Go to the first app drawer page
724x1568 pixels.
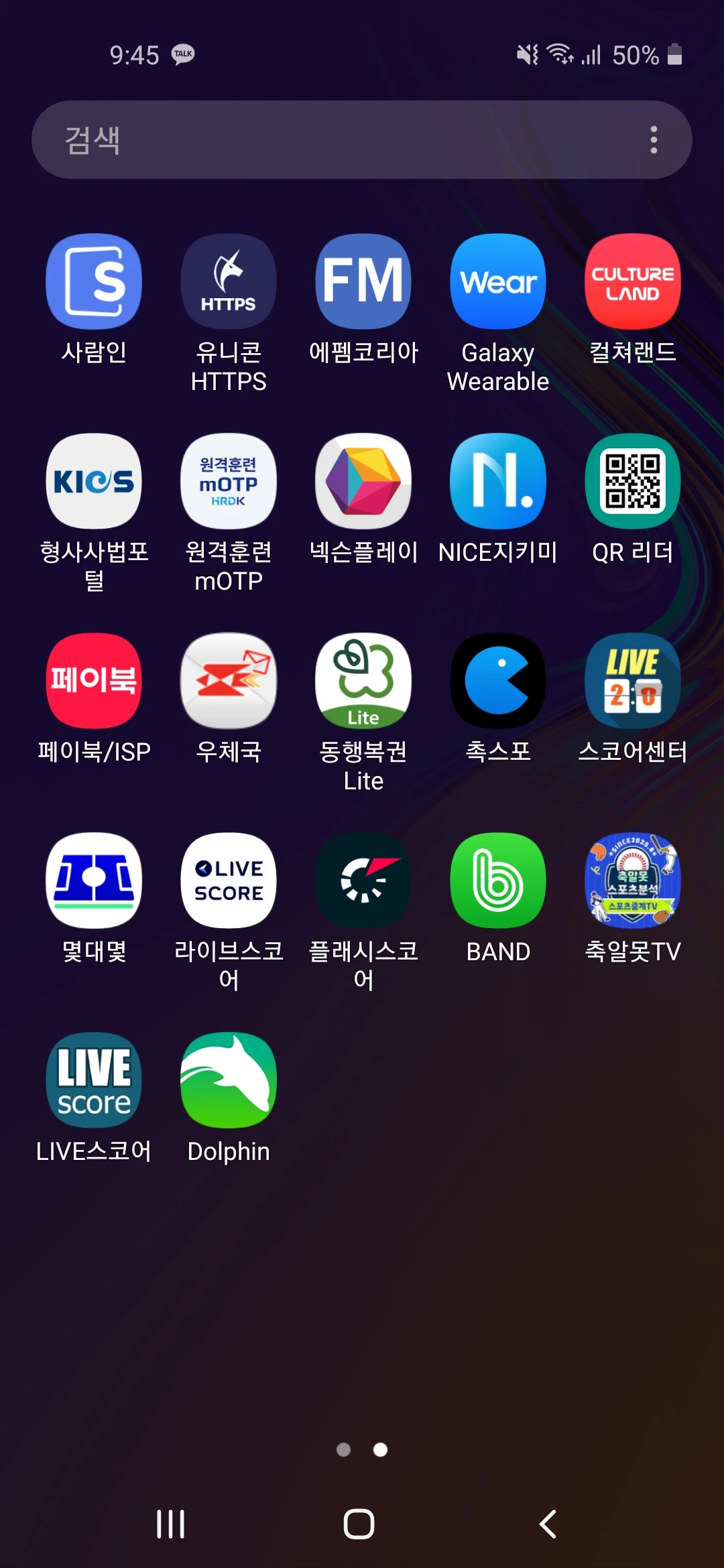(x=343, y=1450)
